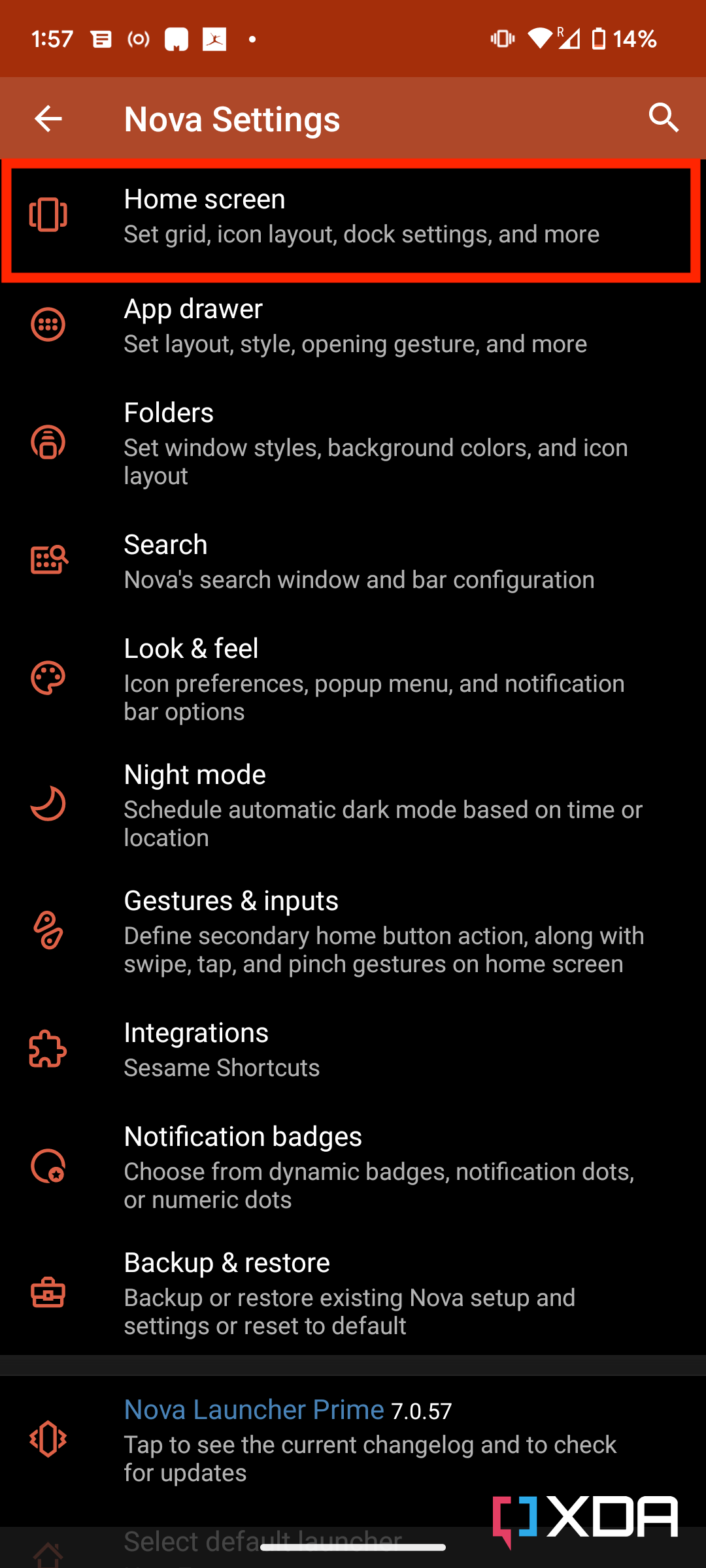Go to Folders settings
Screen dimensions: 706x1568
(353, 443)
